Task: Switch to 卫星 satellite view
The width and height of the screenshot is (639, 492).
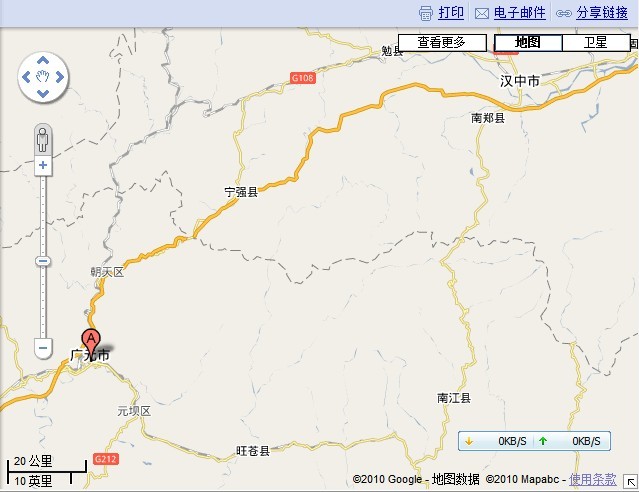Action: click(595, 42)
